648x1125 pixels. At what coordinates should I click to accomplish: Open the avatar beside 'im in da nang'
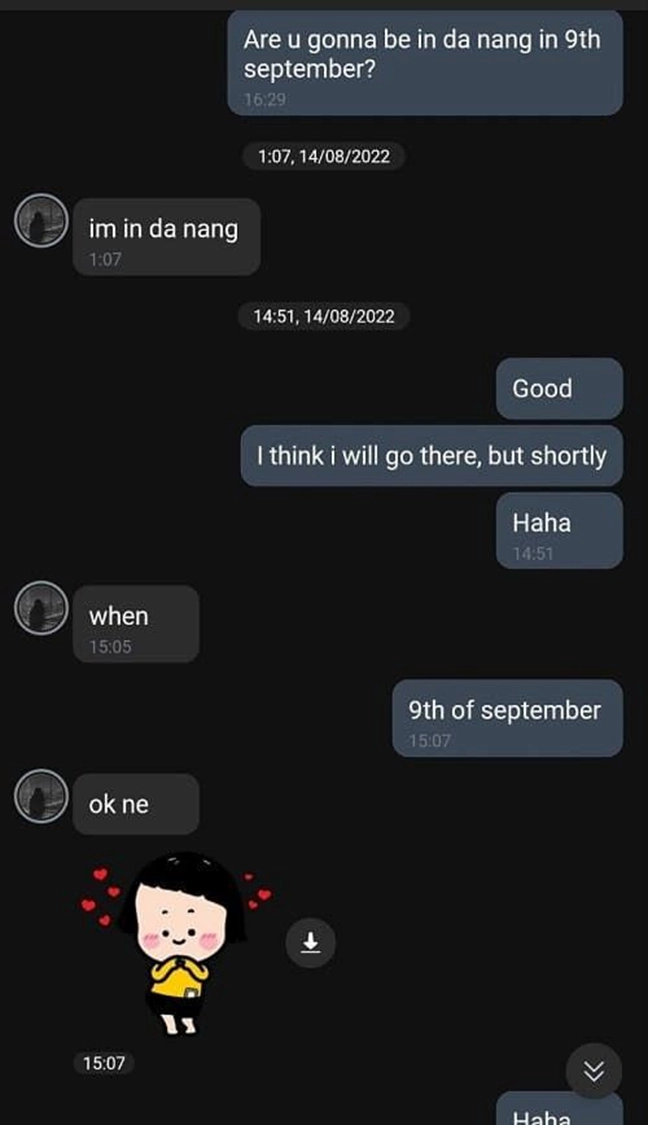tap(41, 219)
